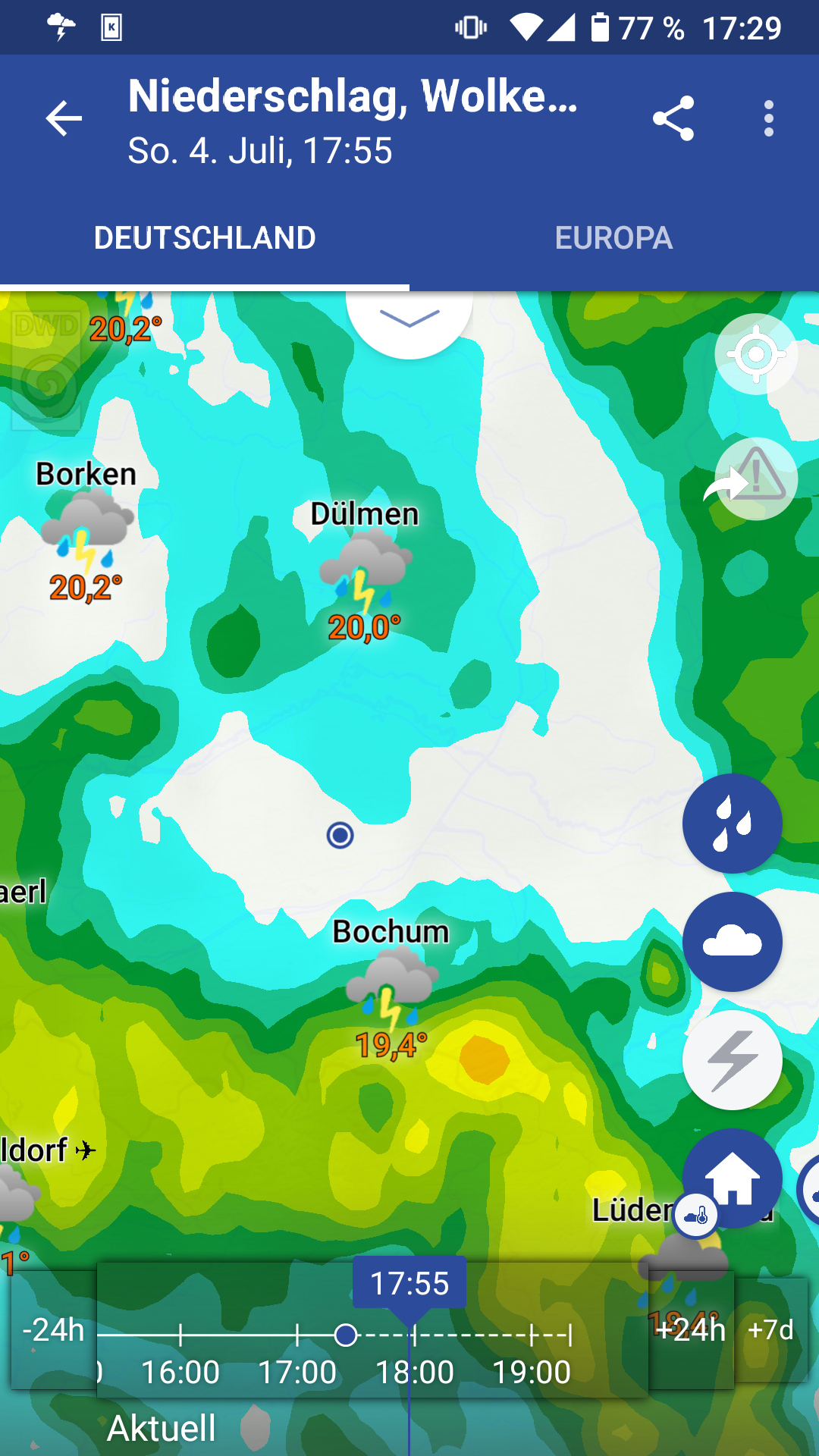Viewport: 819px width, 1456px height.
Task: Jump ahead seven days
Action: (770, 1330)
